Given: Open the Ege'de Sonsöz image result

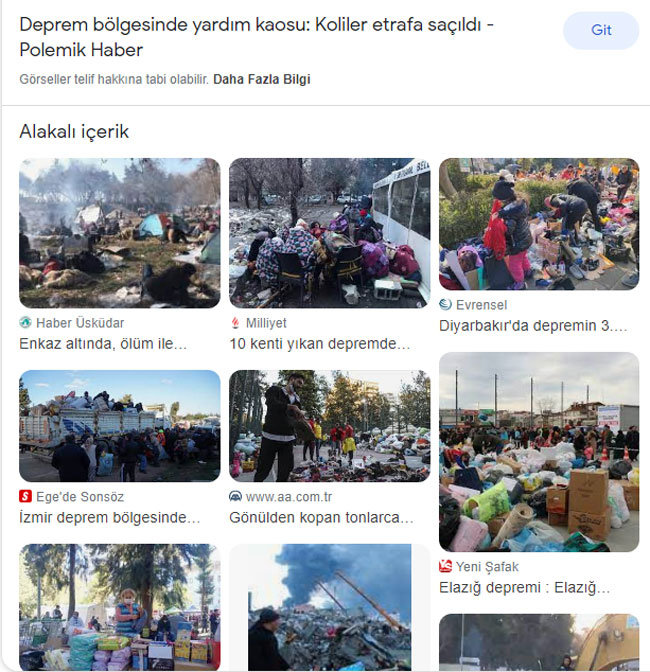Looking at the screenshot, I should pyautogui.click(x=120, y=425).
